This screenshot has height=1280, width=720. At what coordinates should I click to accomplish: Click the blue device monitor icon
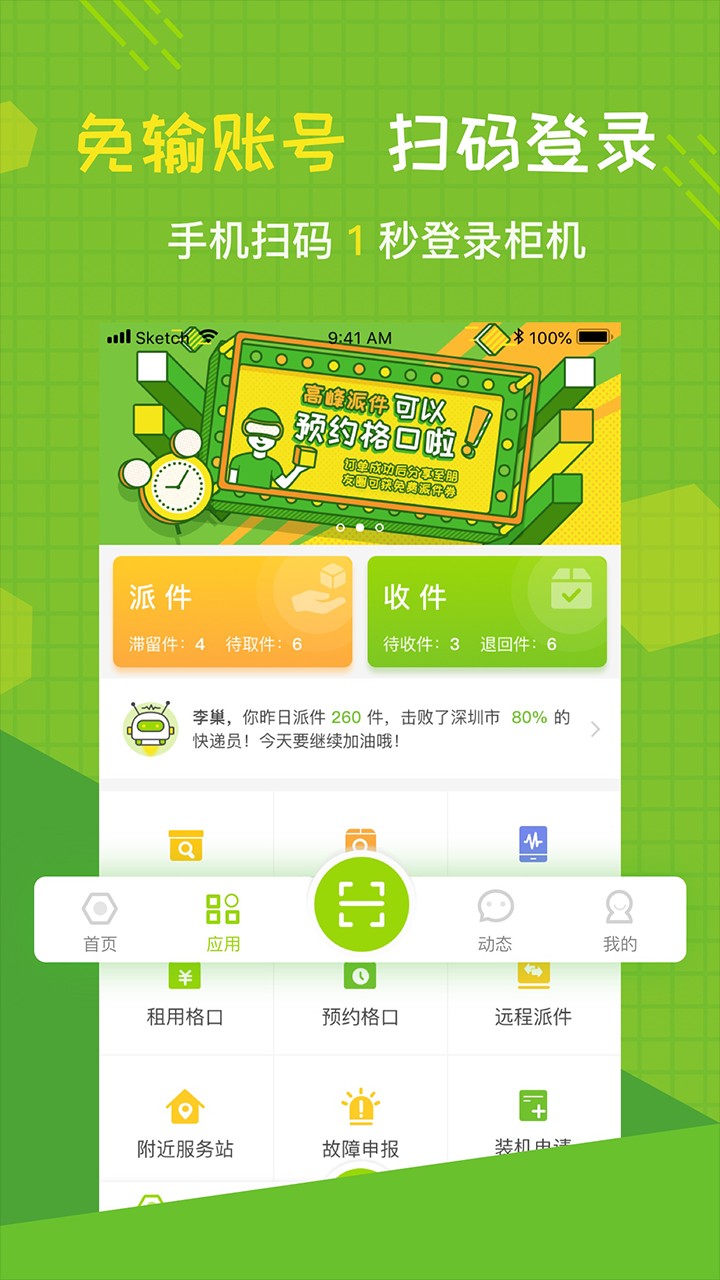click(x=531, y=843)
